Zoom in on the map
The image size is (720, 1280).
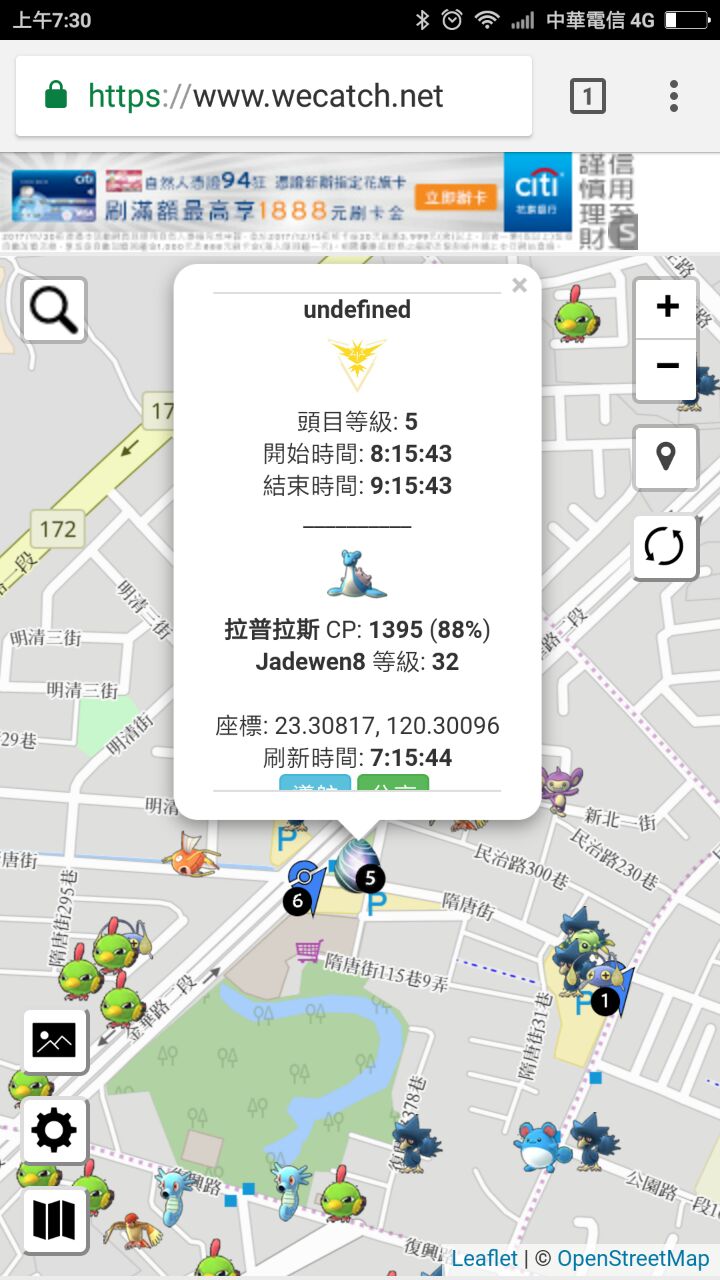point(666,307)
